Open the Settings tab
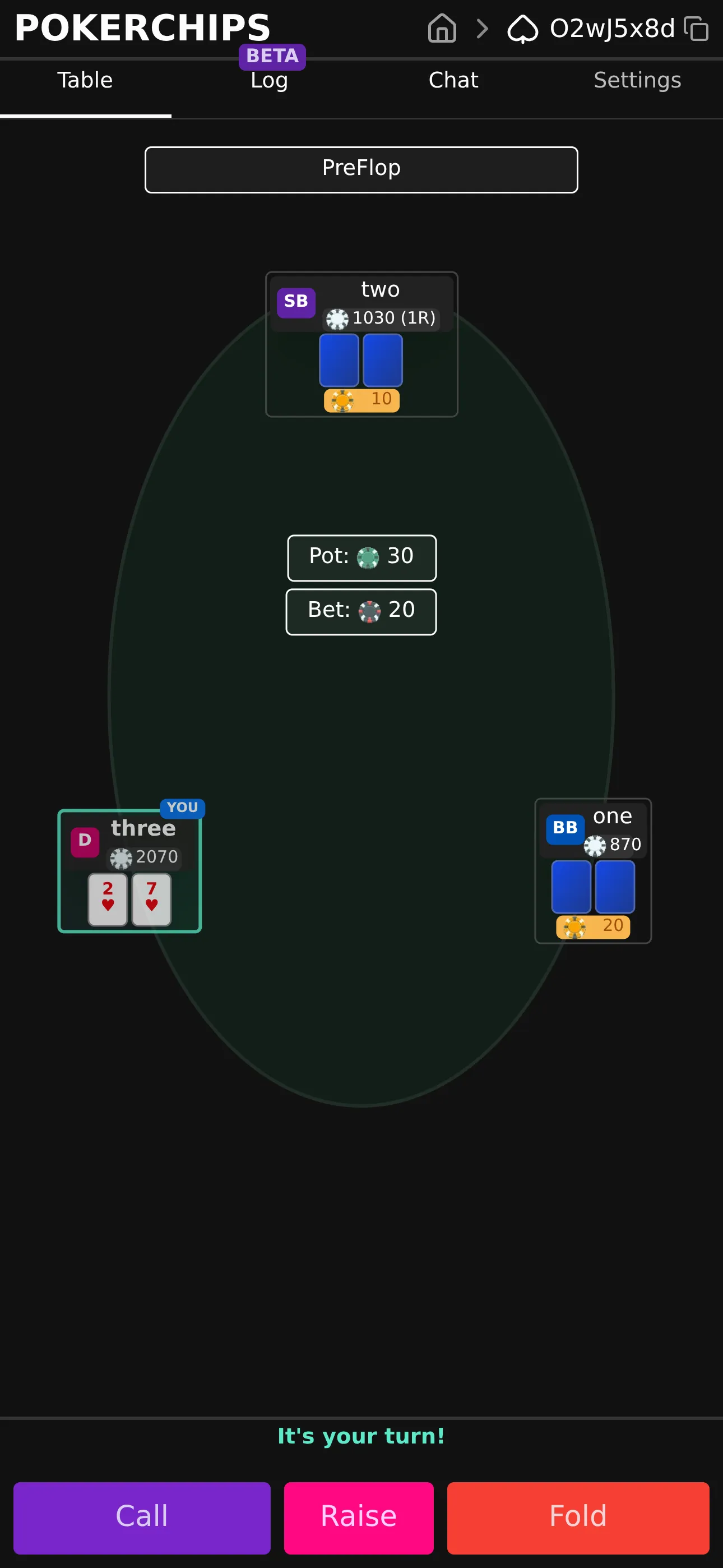 point(637,80)
